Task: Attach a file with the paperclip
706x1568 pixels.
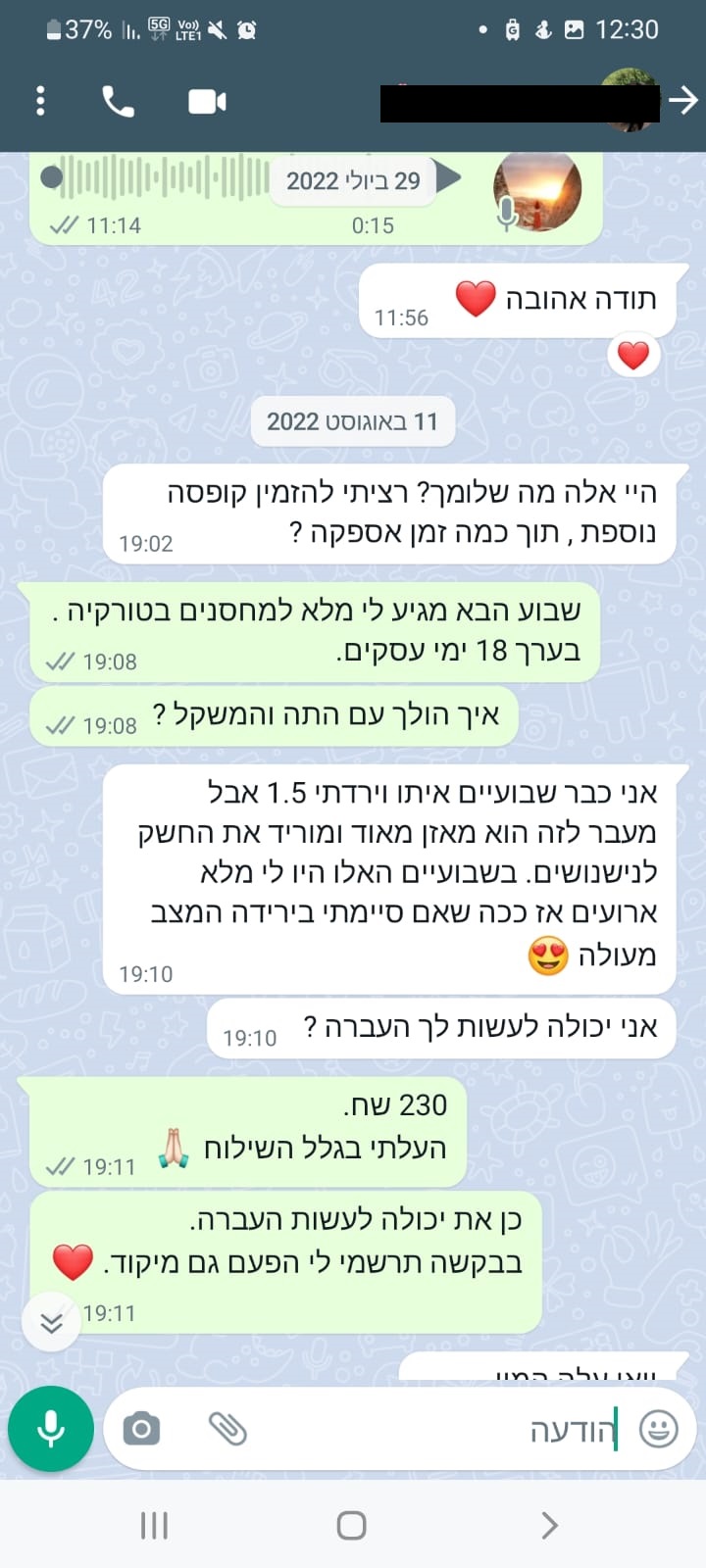Action: click(227, 1430)
